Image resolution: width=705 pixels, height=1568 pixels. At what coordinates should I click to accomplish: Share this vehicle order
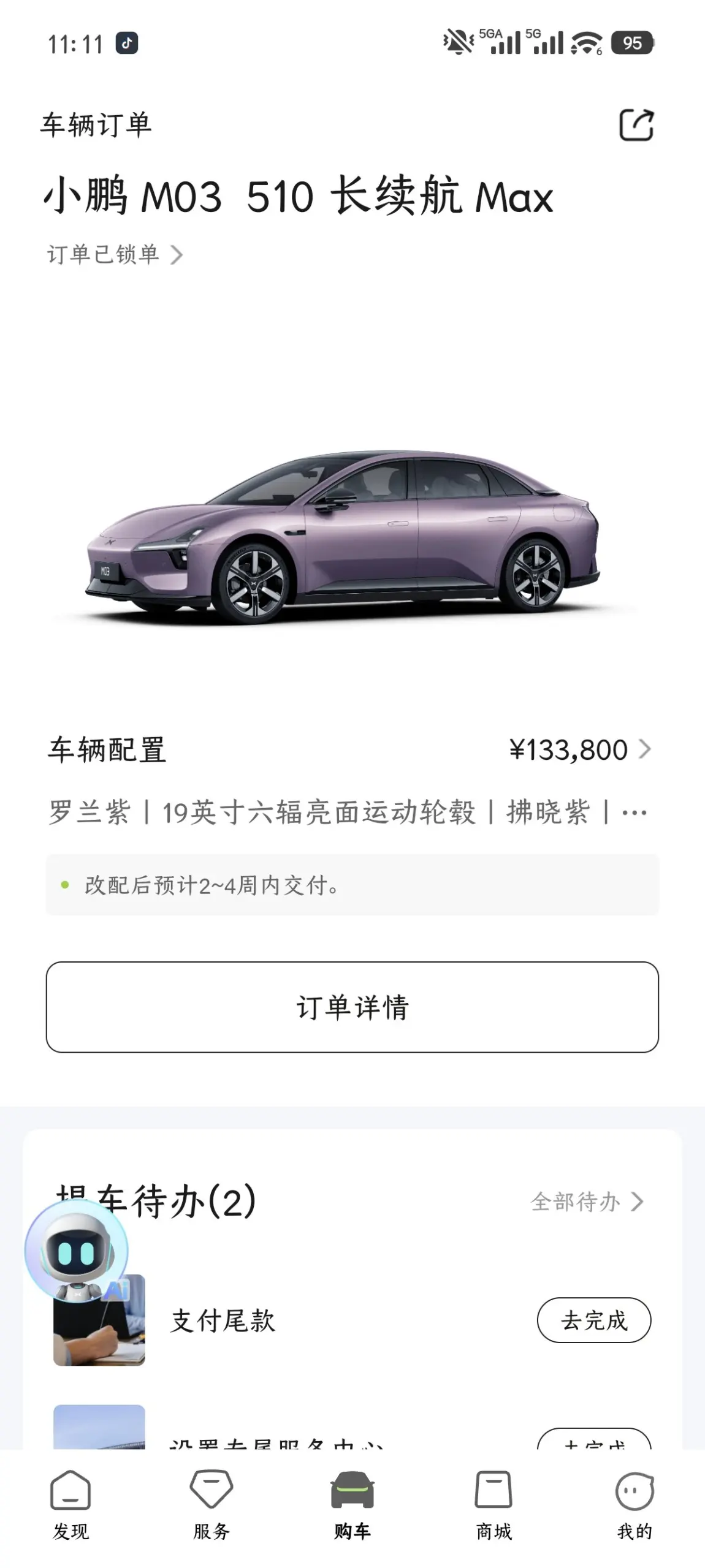pos(636,125)
